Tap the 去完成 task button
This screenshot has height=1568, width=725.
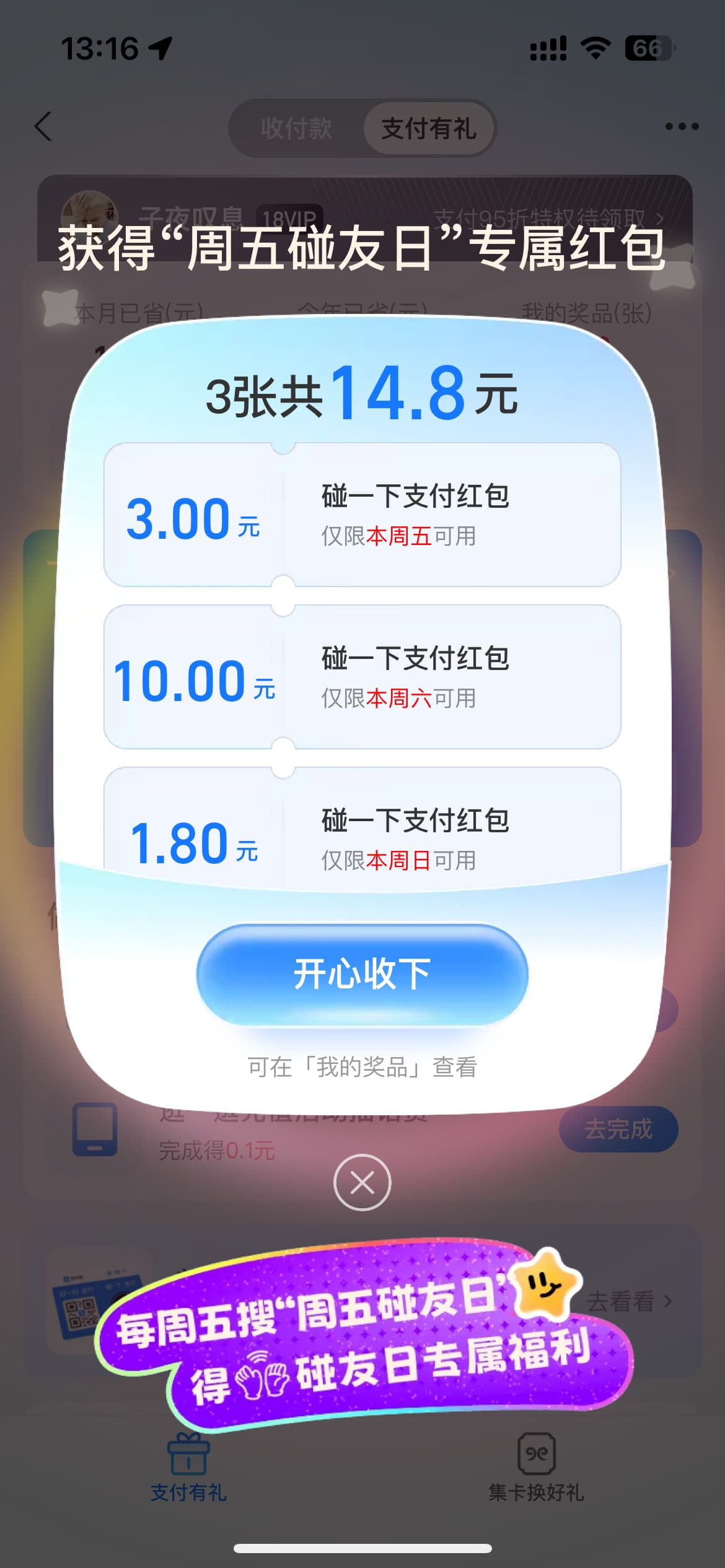pos(618,1129)
